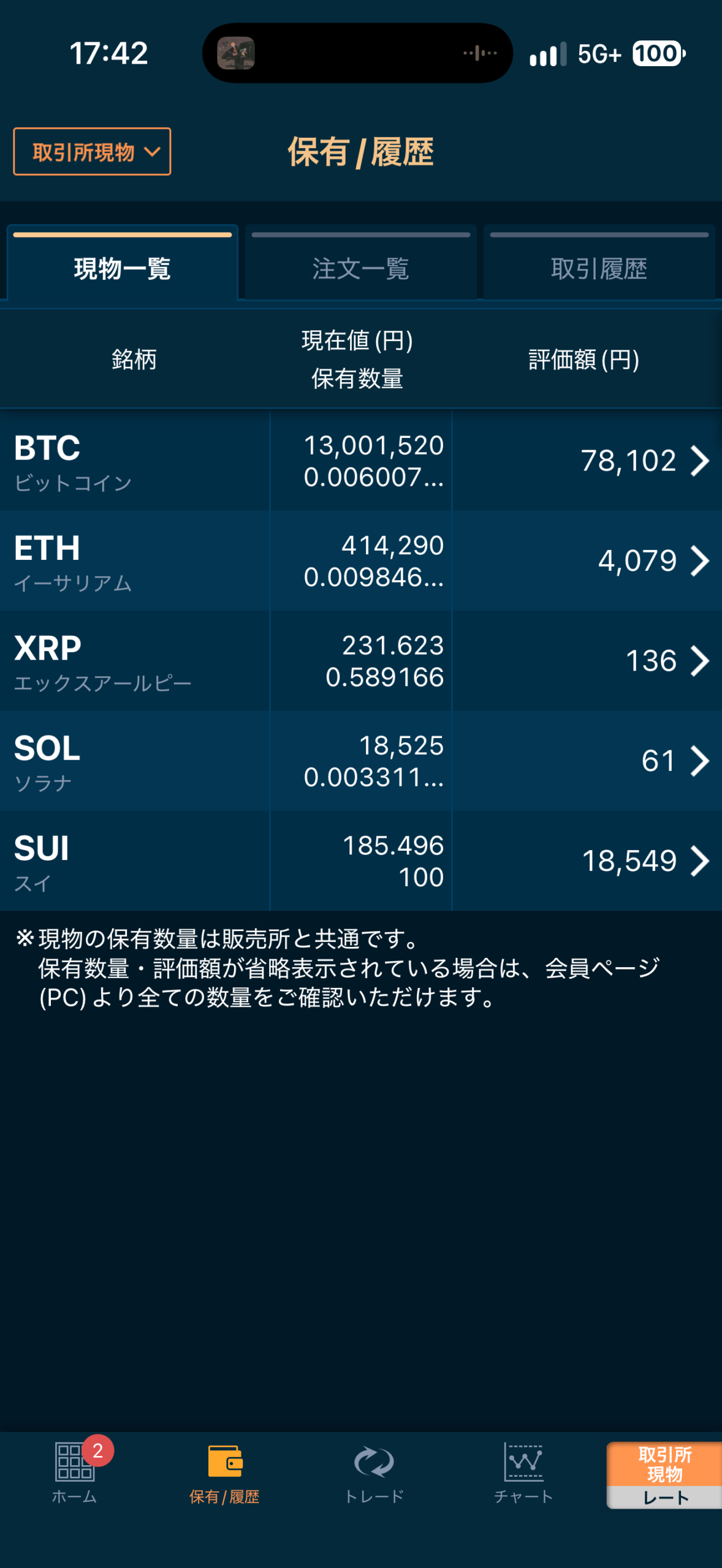The image size is (722, 1568).
Task: Open the BTC holding row
Action: pyautogui.click(x=361, y=461)
